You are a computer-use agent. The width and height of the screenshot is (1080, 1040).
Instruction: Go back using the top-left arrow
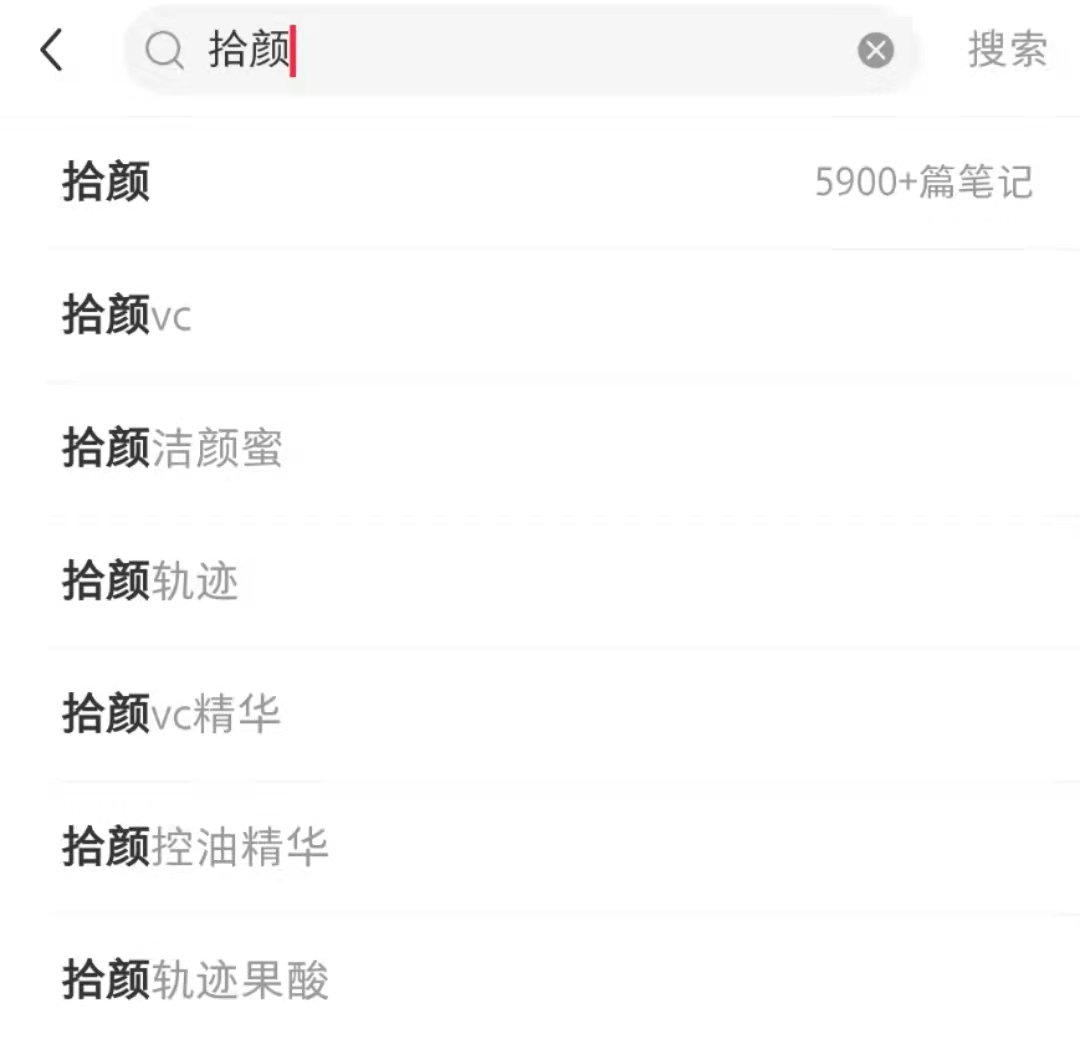52,50
